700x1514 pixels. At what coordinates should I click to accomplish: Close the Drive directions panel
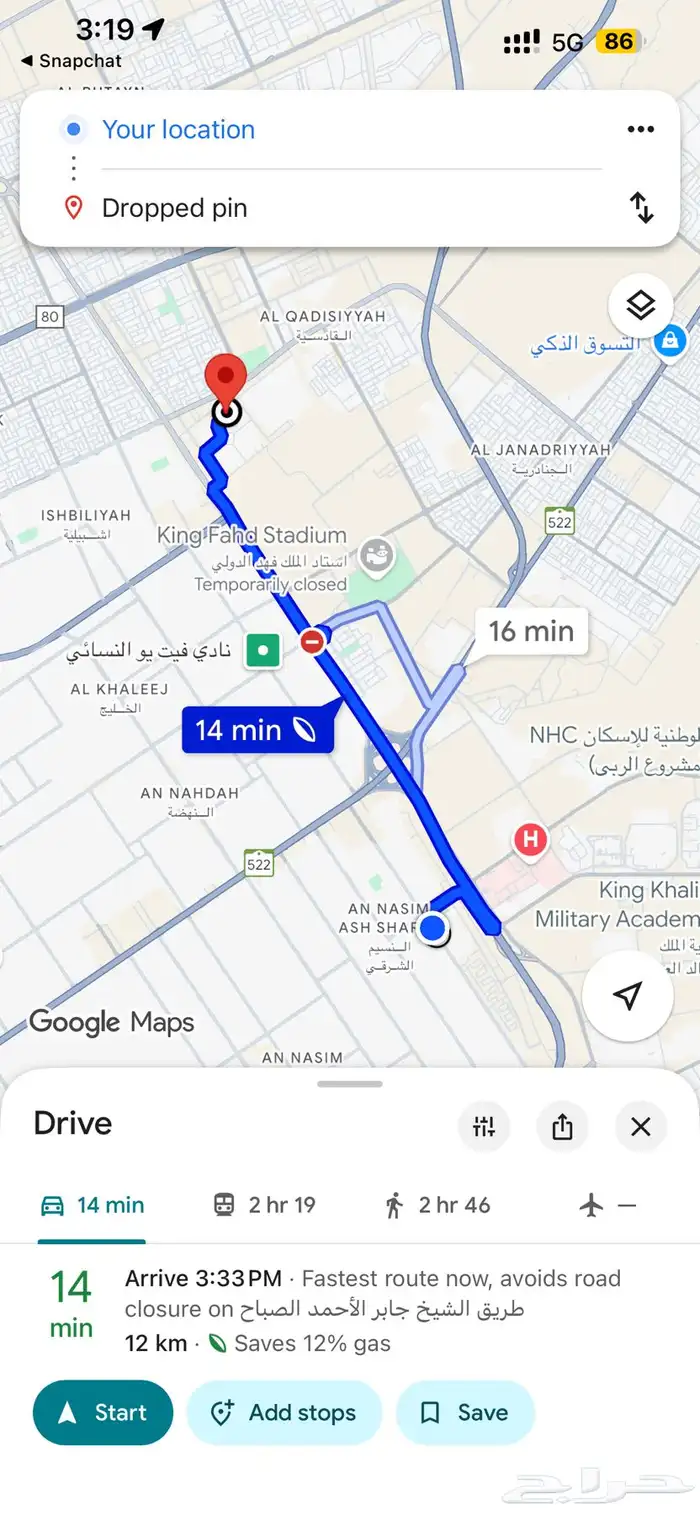[641, 1127]
